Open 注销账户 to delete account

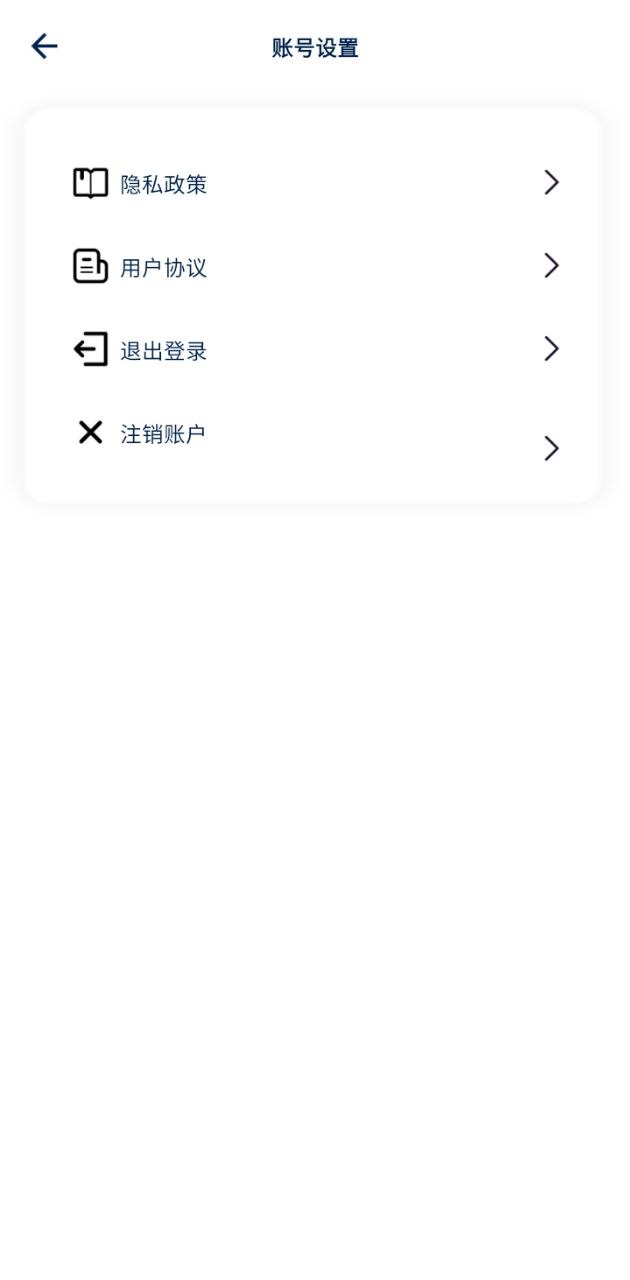pos(163,434)
